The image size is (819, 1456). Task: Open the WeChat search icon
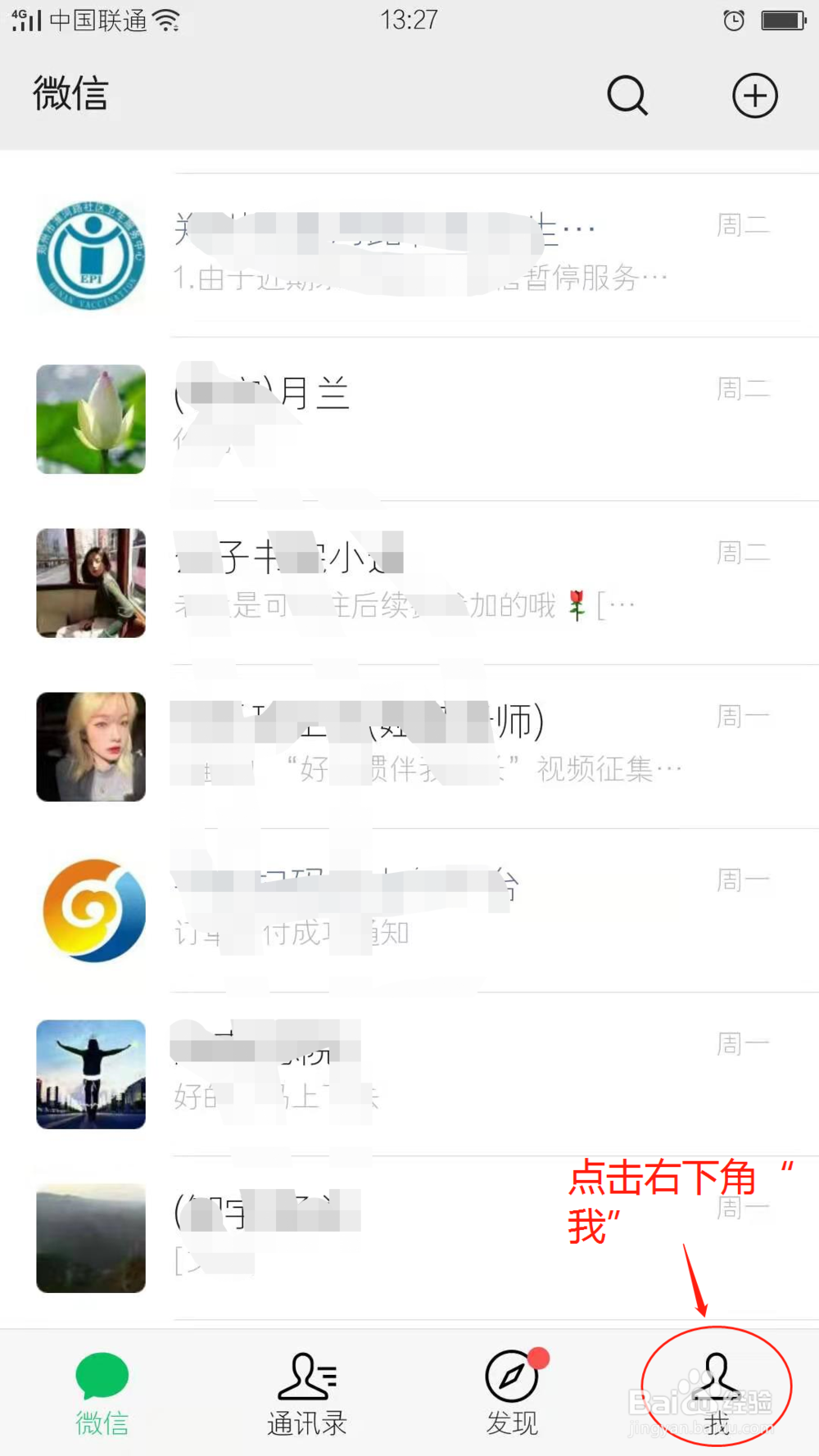click(x=627, y=96)
